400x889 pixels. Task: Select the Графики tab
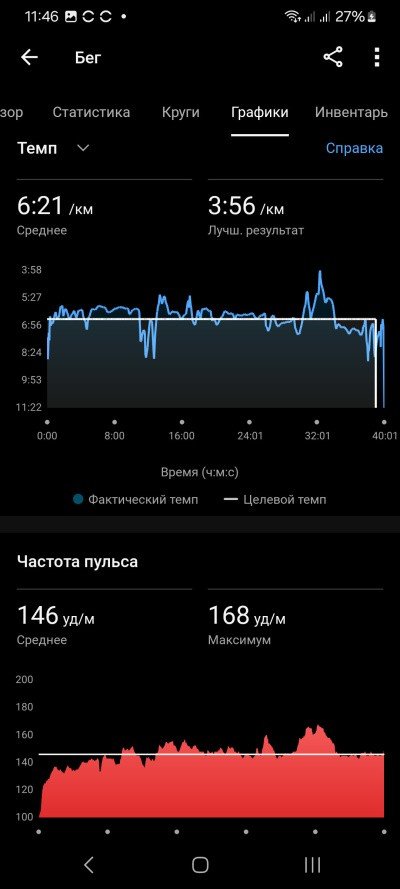tap(259, 112)
